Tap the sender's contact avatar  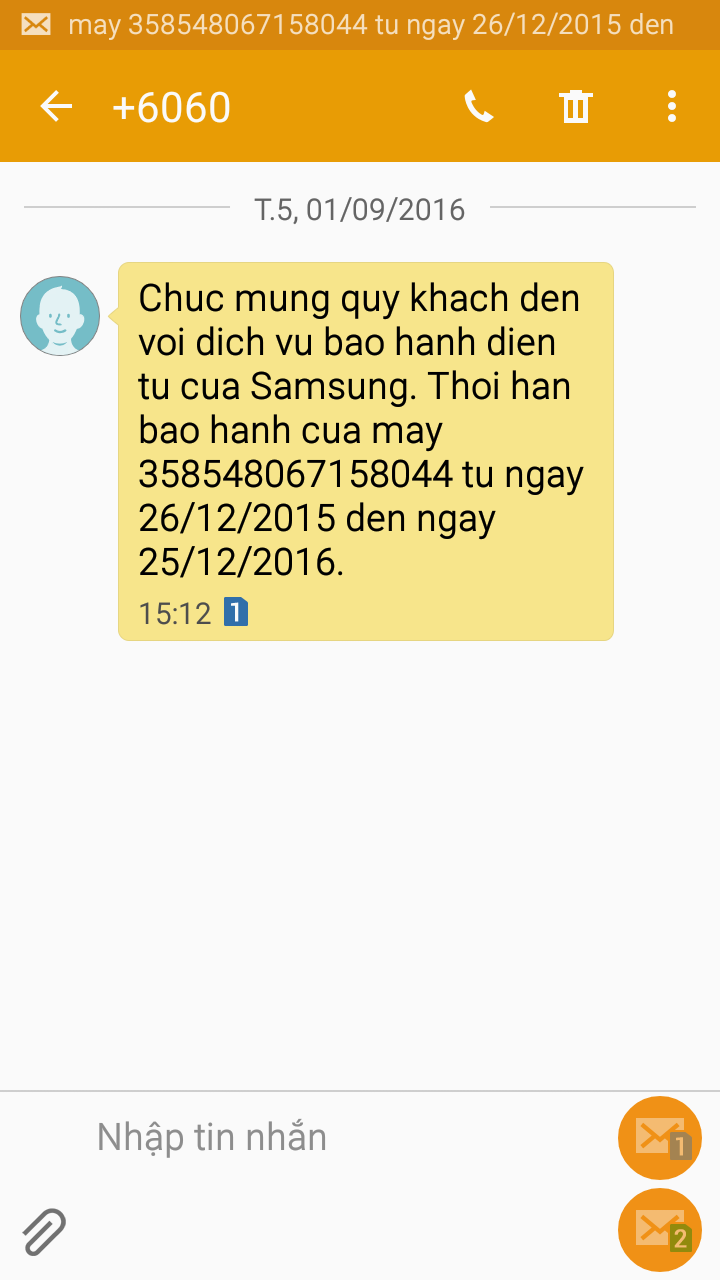pyautogui.click(x=60, y=316)
